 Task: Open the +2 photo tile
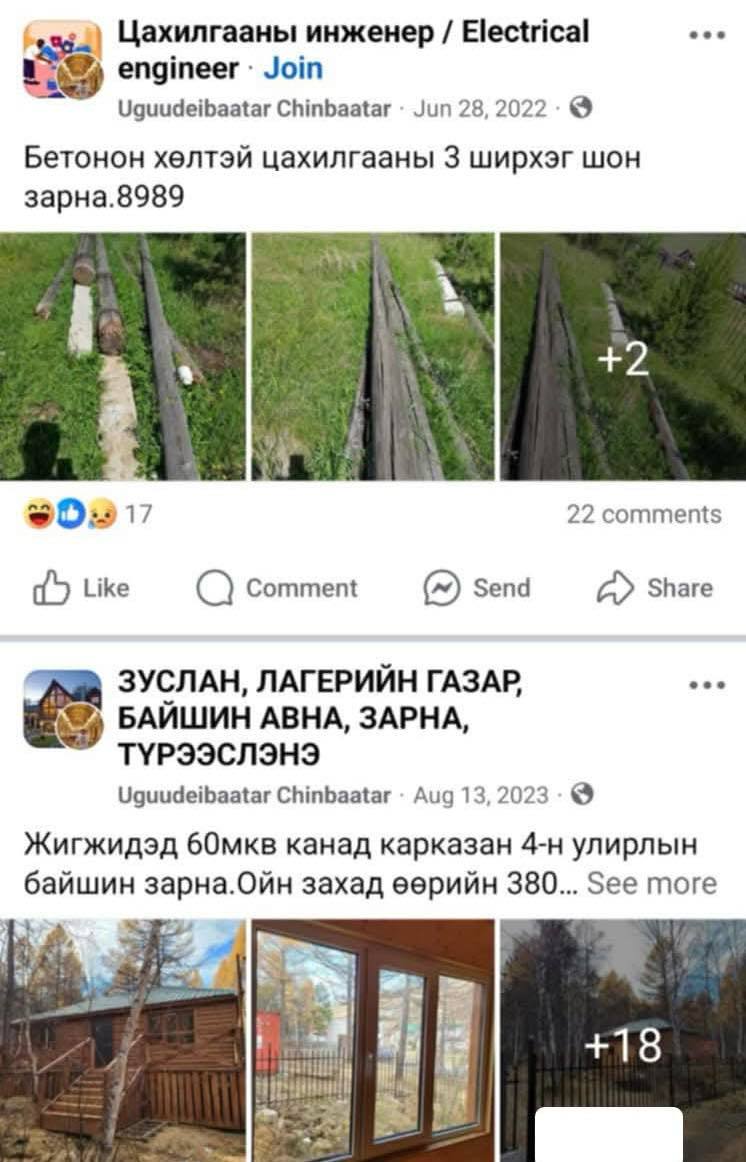(622, 357)
